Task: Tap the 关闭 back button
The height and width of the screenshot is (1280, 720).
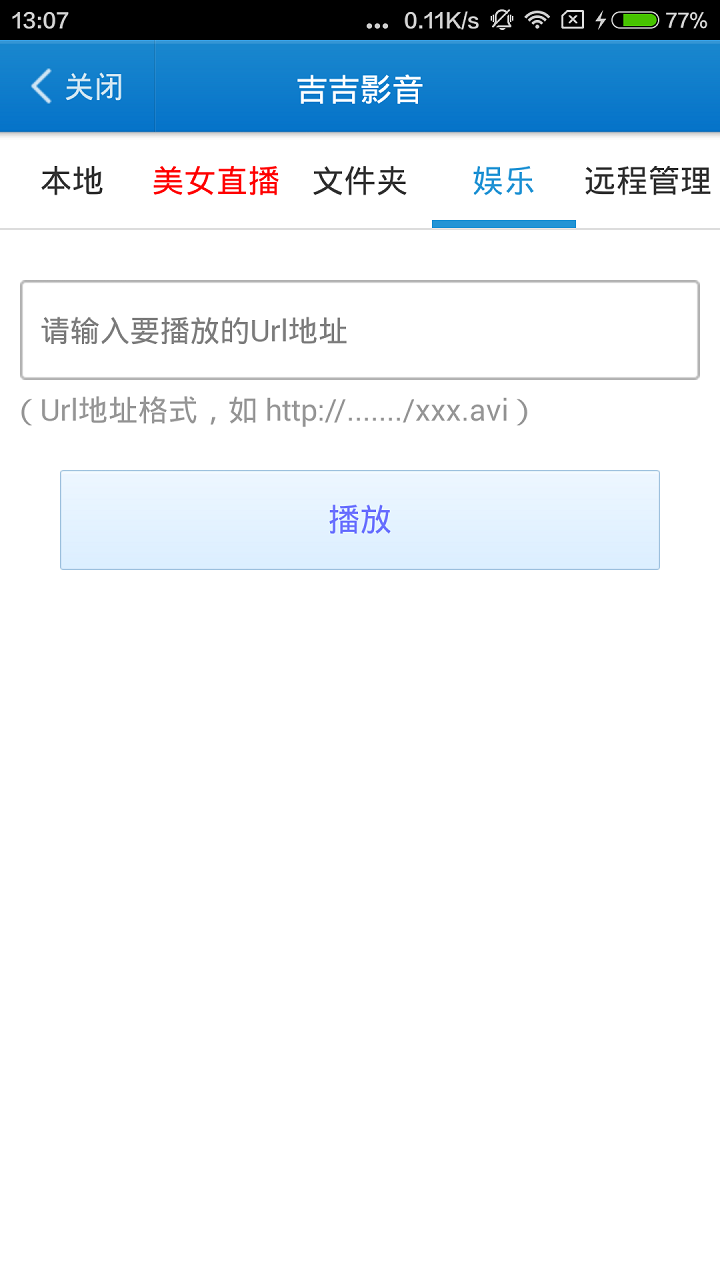Action: click(77, 87)
